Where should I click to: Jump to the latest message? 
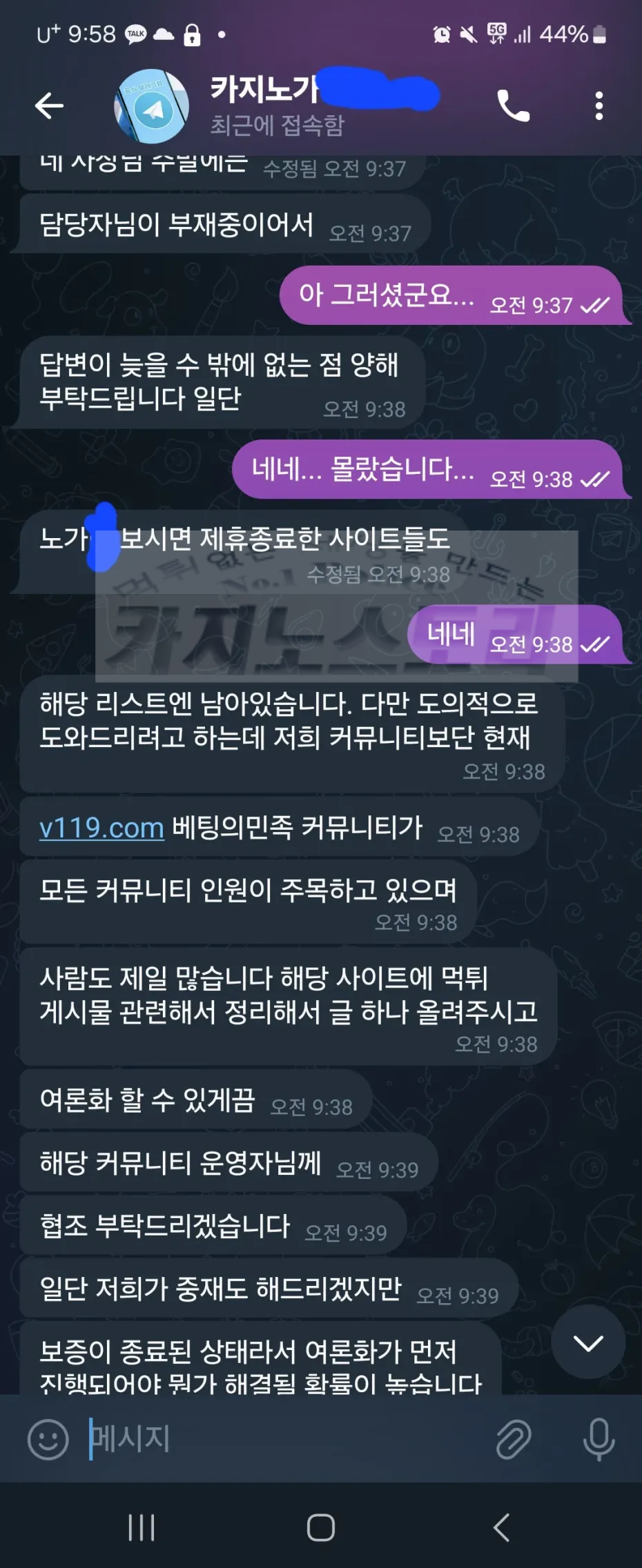588,1343
